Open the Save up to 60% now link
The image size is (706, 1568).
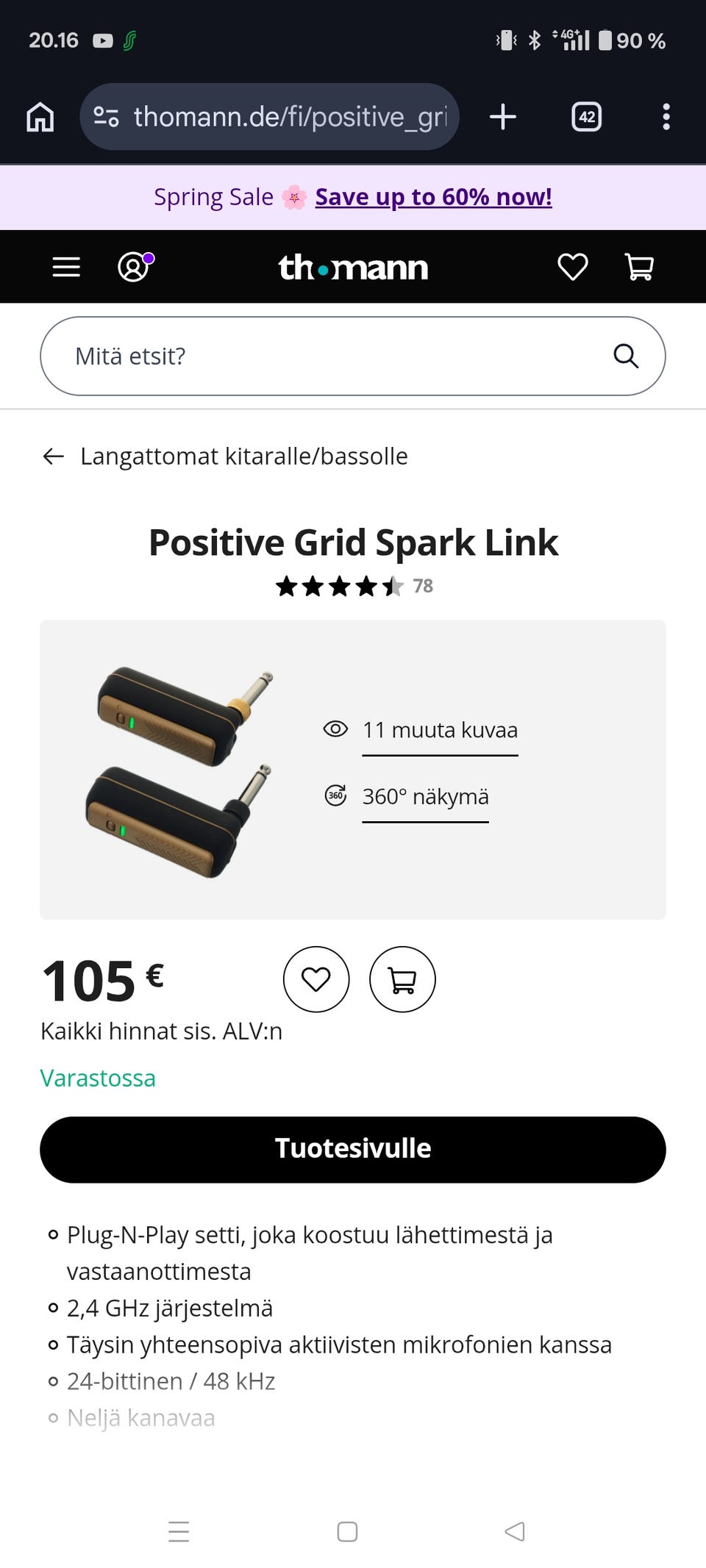point(432,196)
